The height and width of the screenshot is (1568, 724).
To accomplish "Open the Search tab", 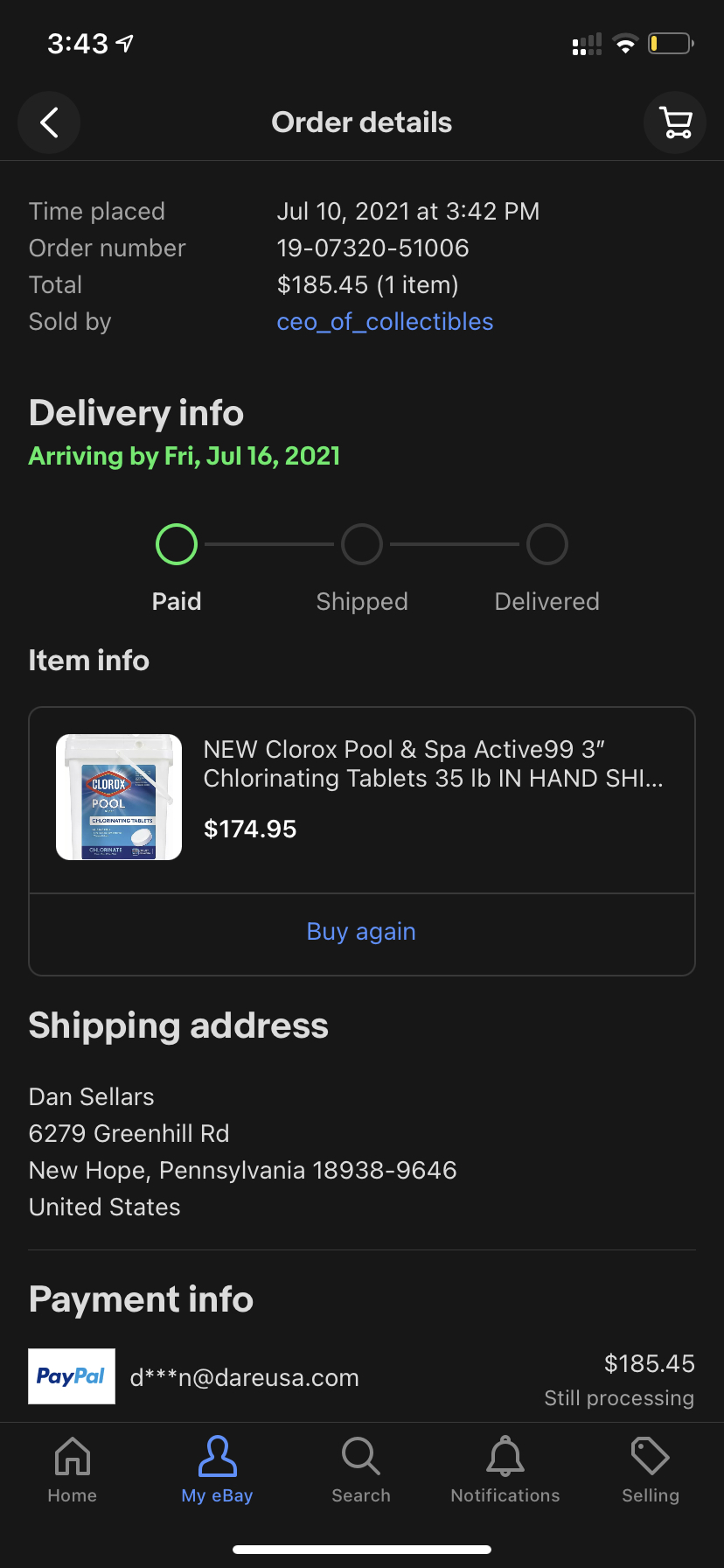I will 361,1470.
